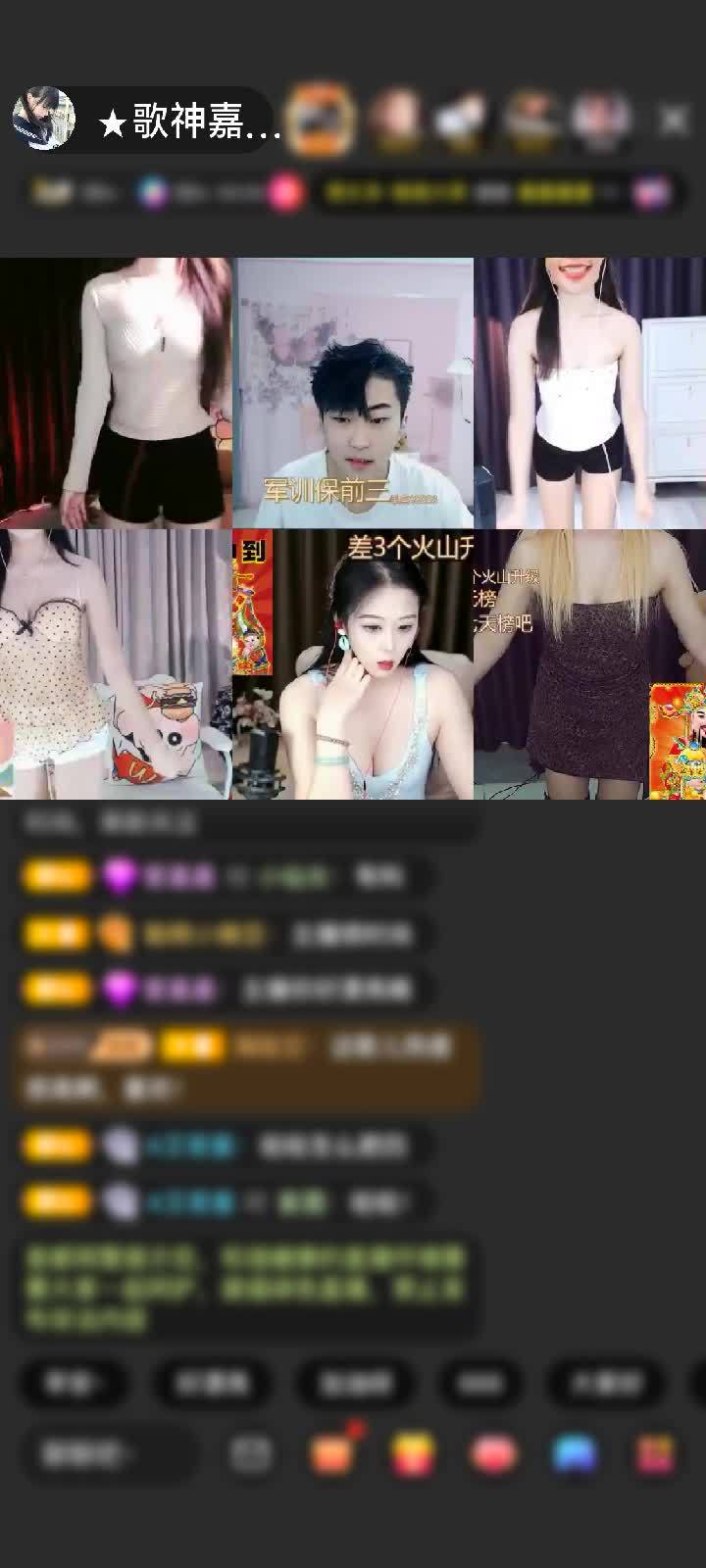Select the male host's video tile
This screenshot has width=706, height=1568.
tap(353, 387)
